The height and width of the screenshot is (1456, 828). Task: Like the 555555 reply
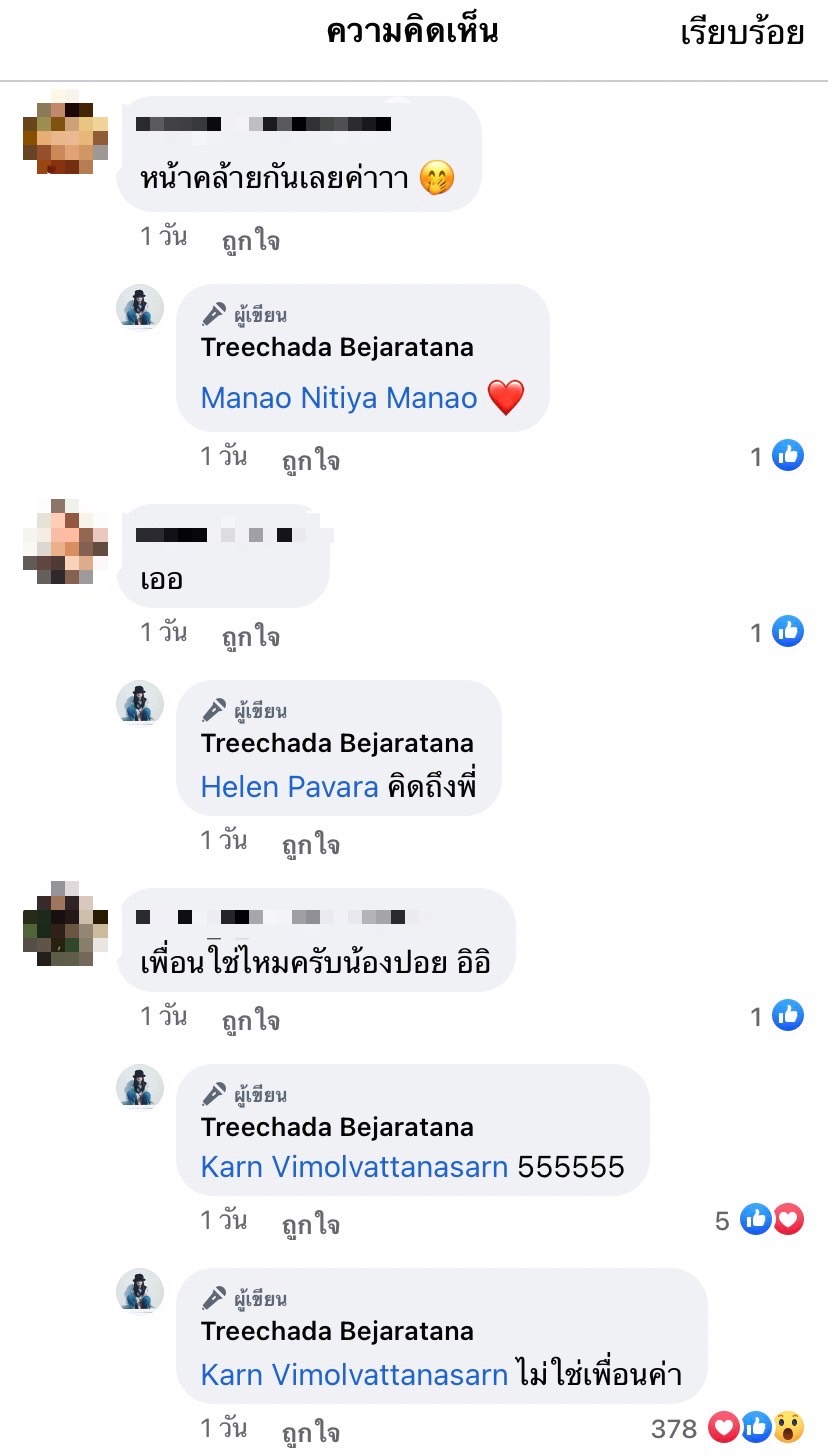(310, 1225)
